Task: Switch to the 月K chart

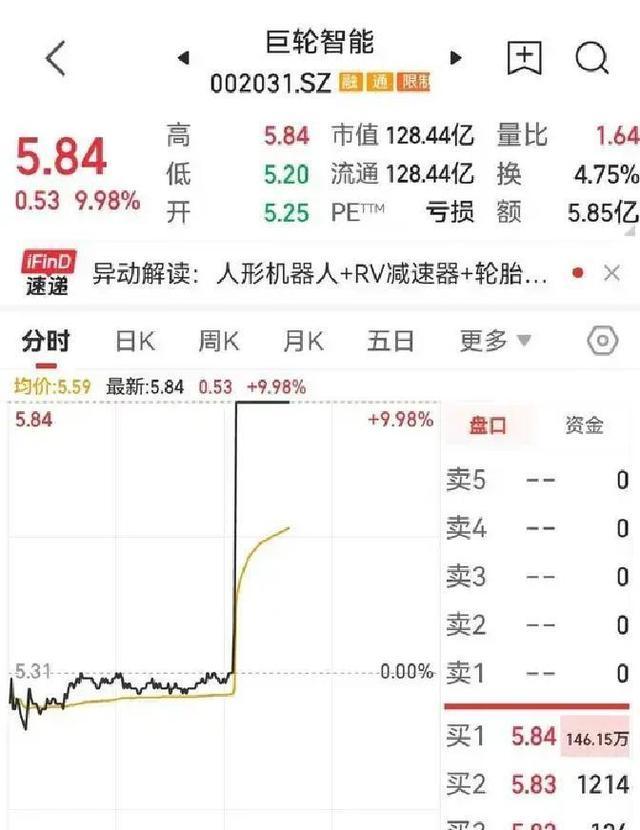Action: pos(303,341)
